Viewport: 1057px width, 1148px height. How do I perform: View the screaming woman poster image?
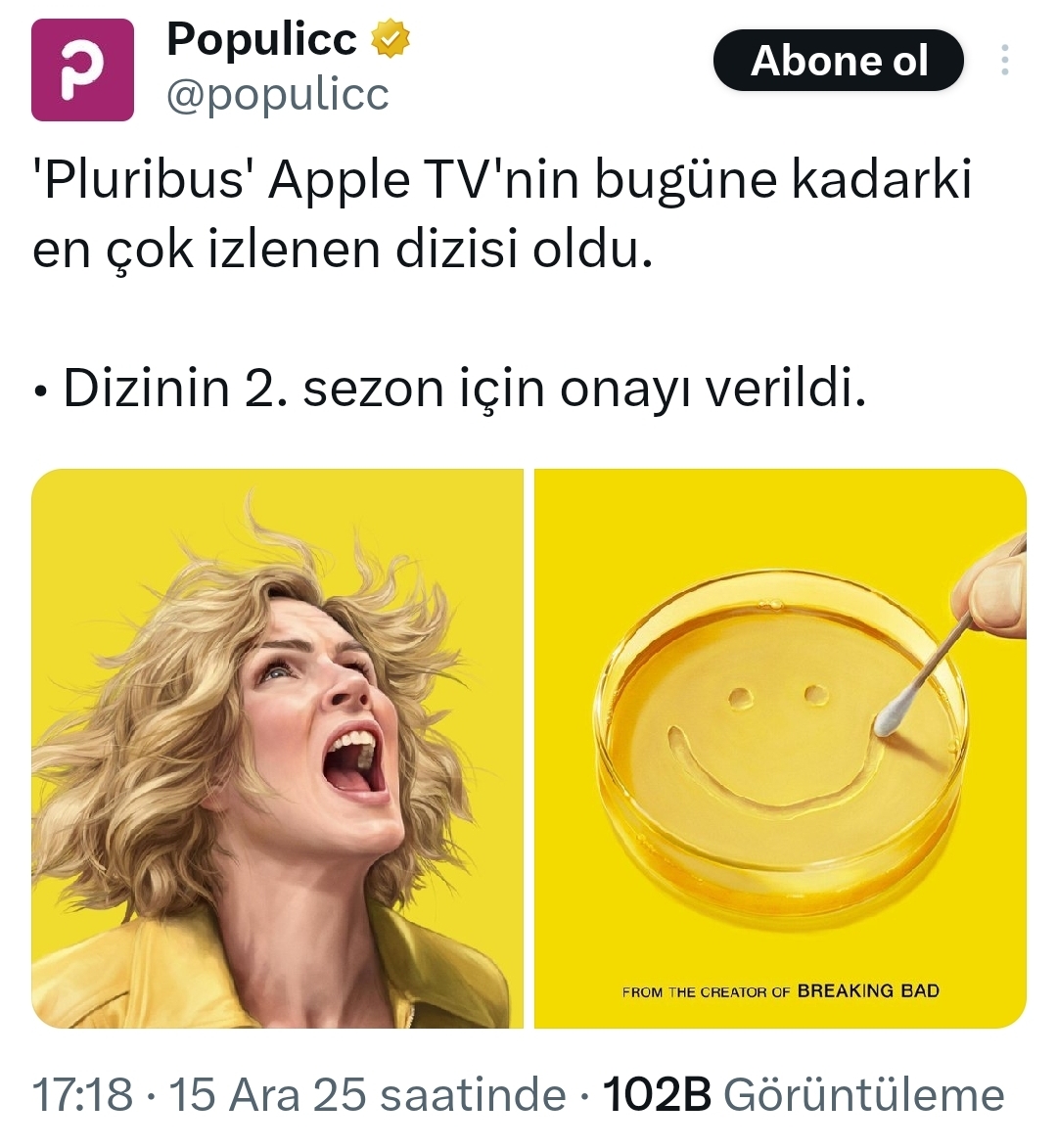tap(277, 749)
